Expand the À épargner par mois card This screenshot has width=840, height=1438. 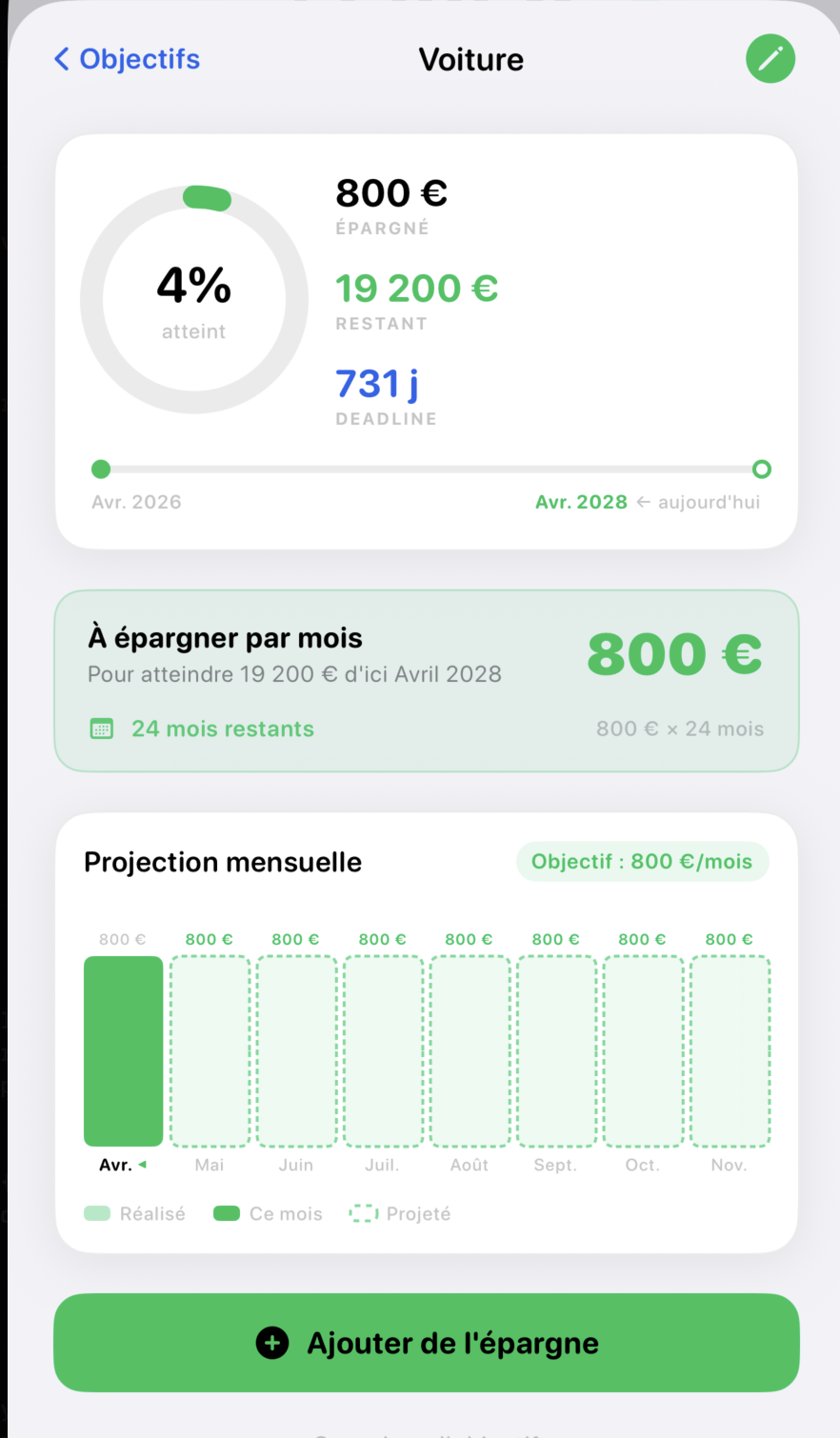(426, 680)
